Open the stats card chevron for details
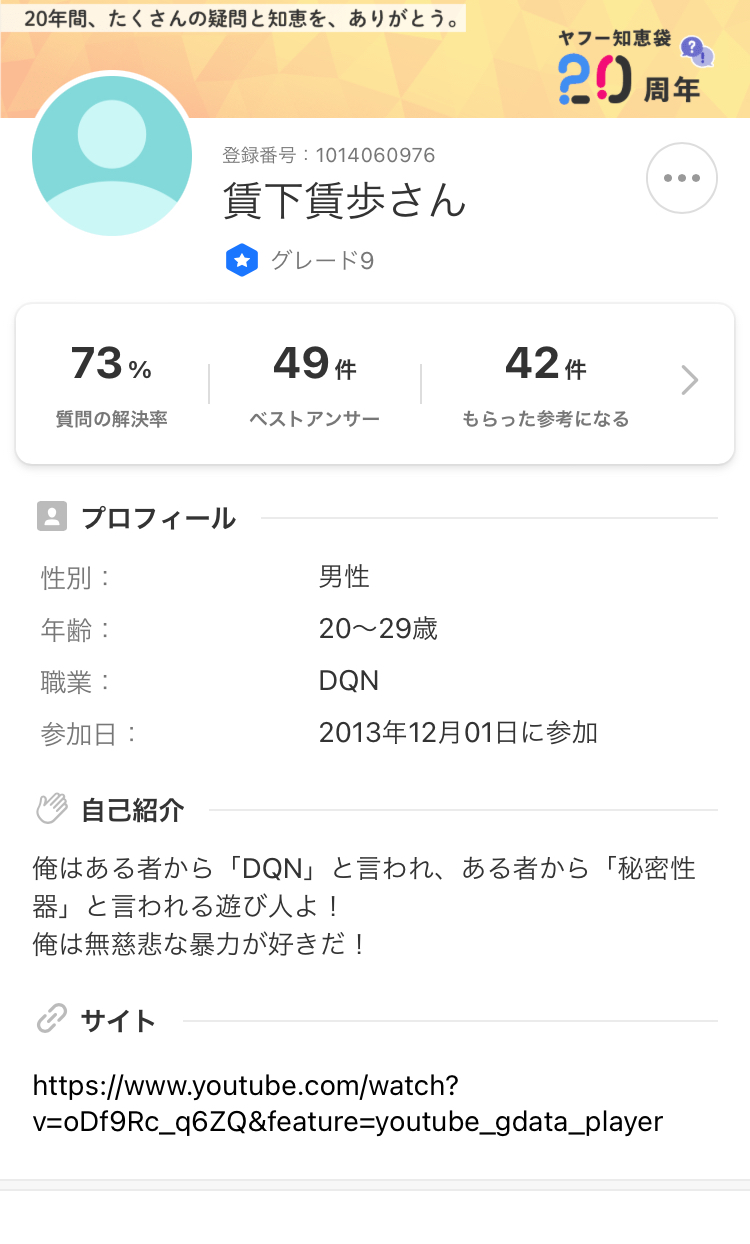The width and height of the screenshot is (750, 1244). click(x=690, y=381)
